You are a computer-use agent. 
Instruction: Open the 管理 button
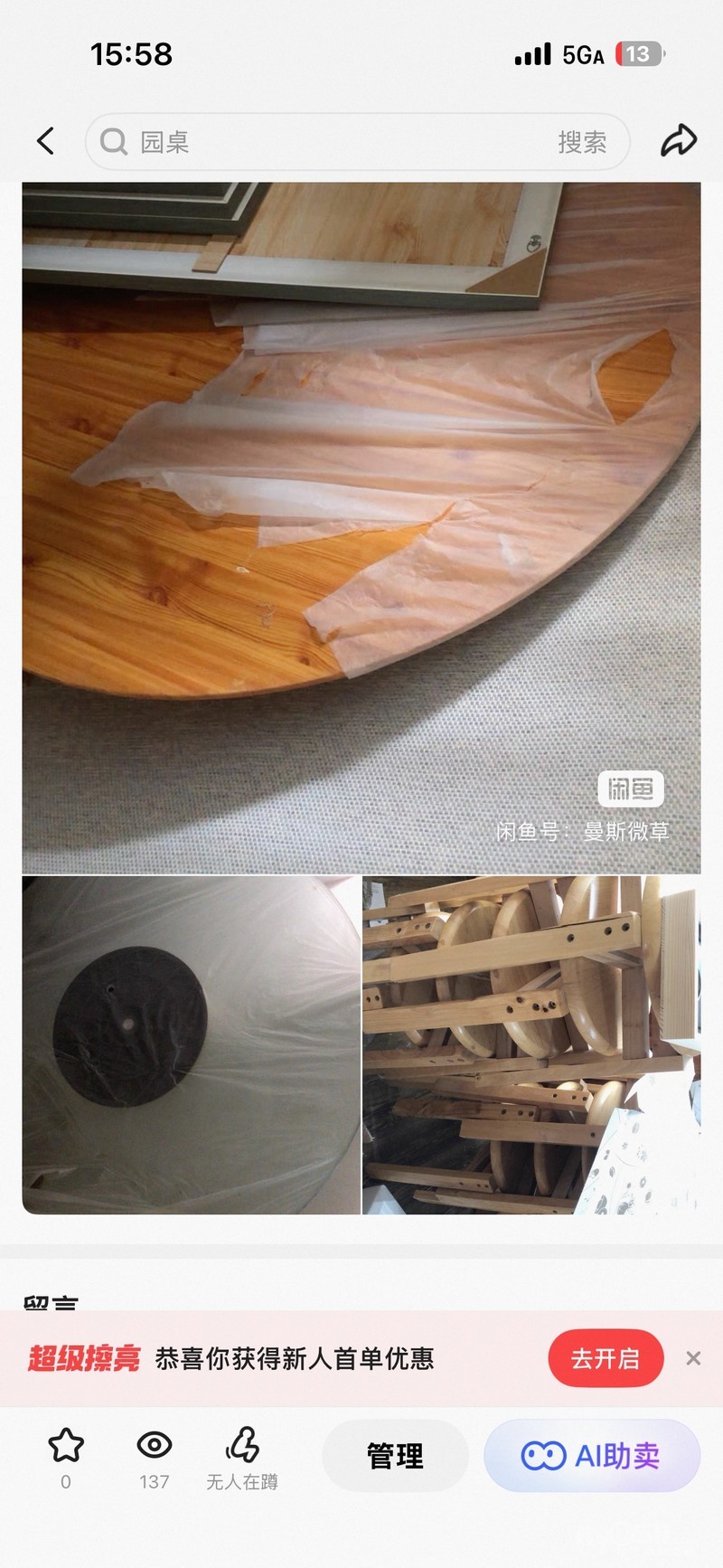coord(395,1456)
